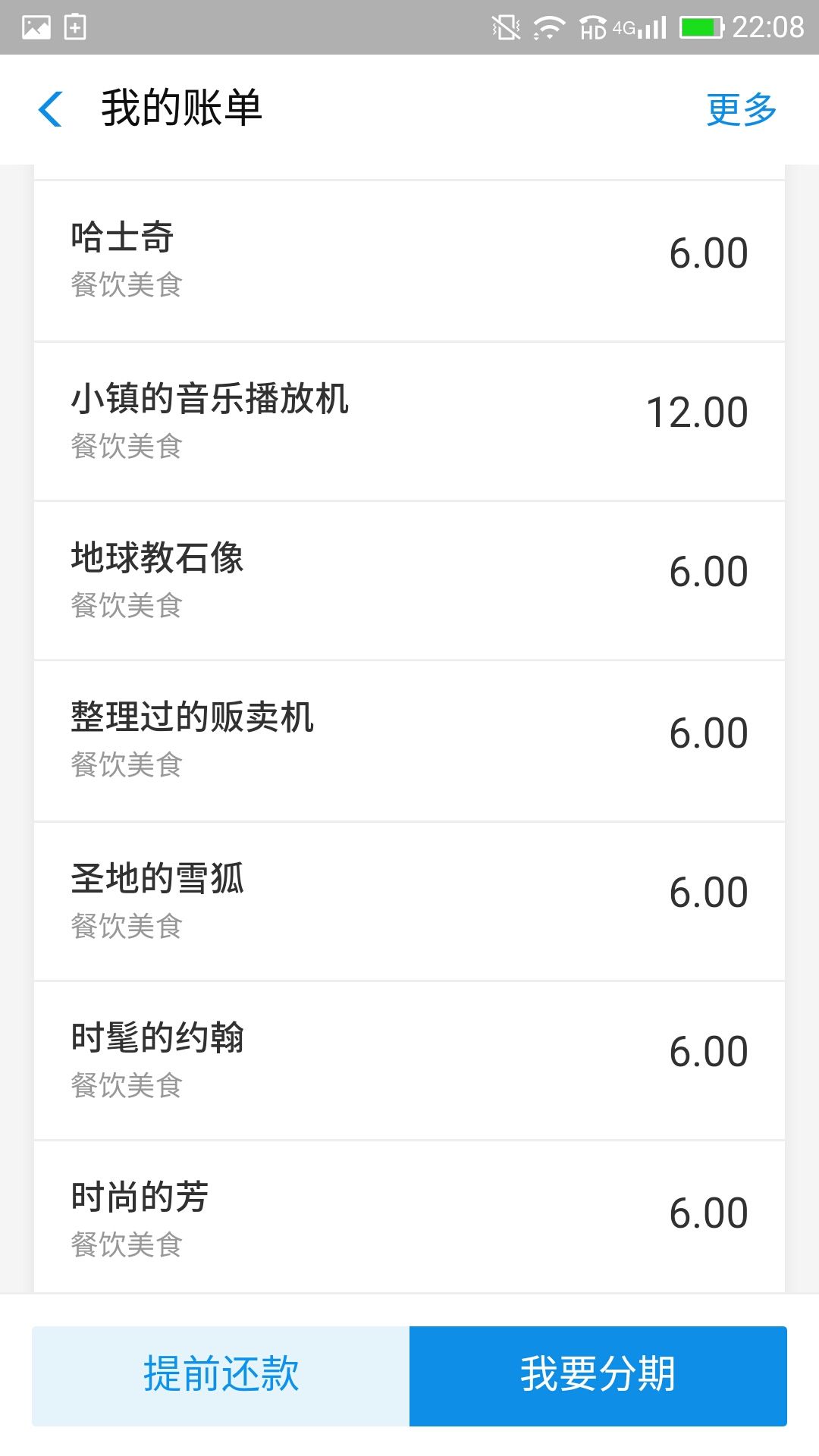Tap the back arrow to leave 我的账单

(50, 109)
